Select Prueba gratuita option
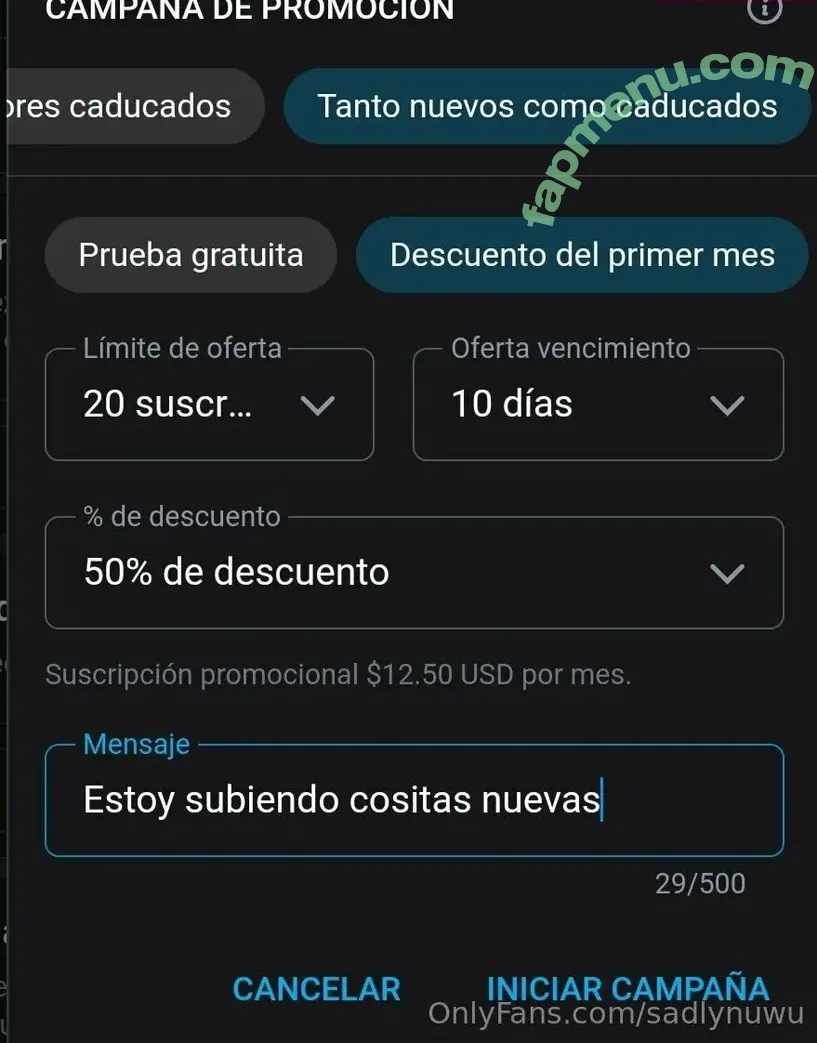This screenshot has width=817, height=1043. [190, 255]
